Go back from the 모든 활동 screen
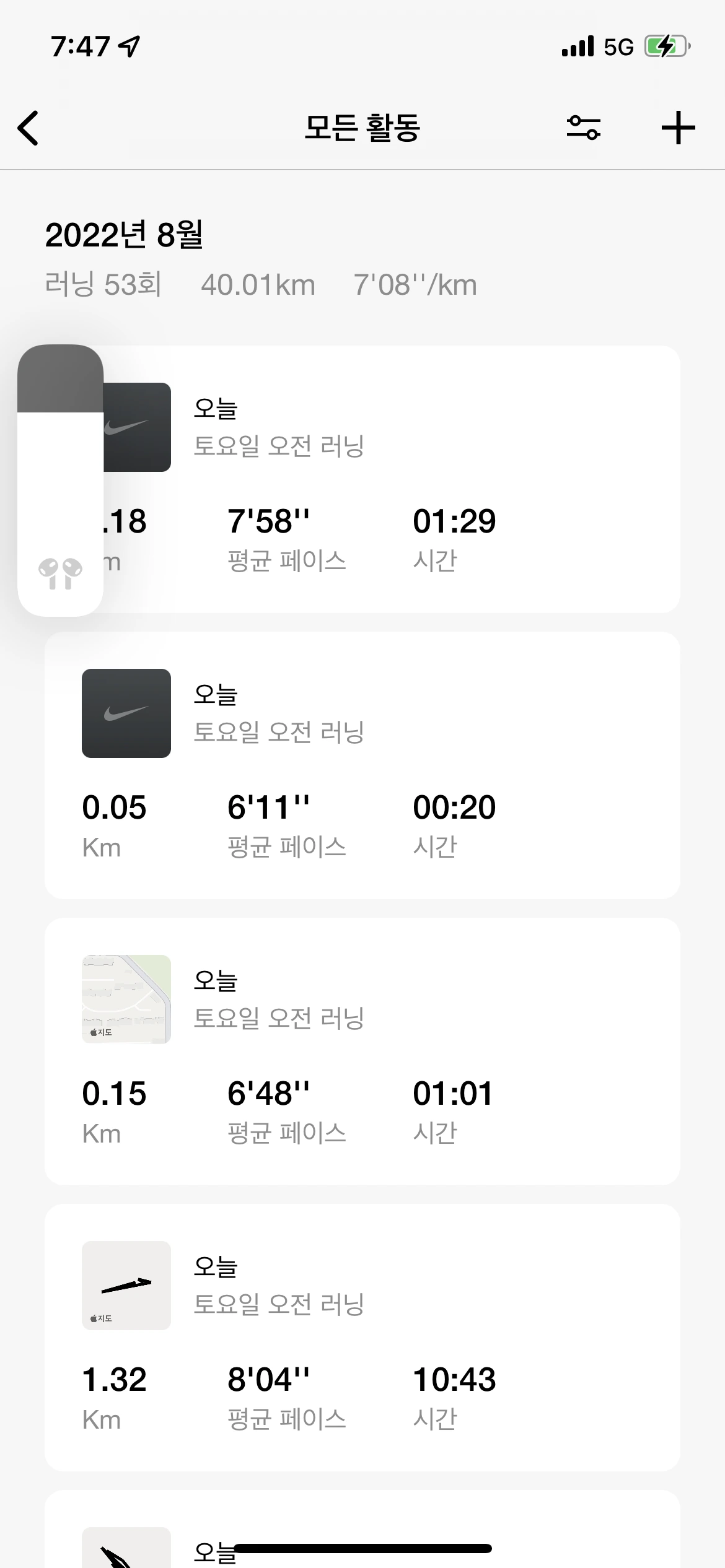 tap(29, 128)
